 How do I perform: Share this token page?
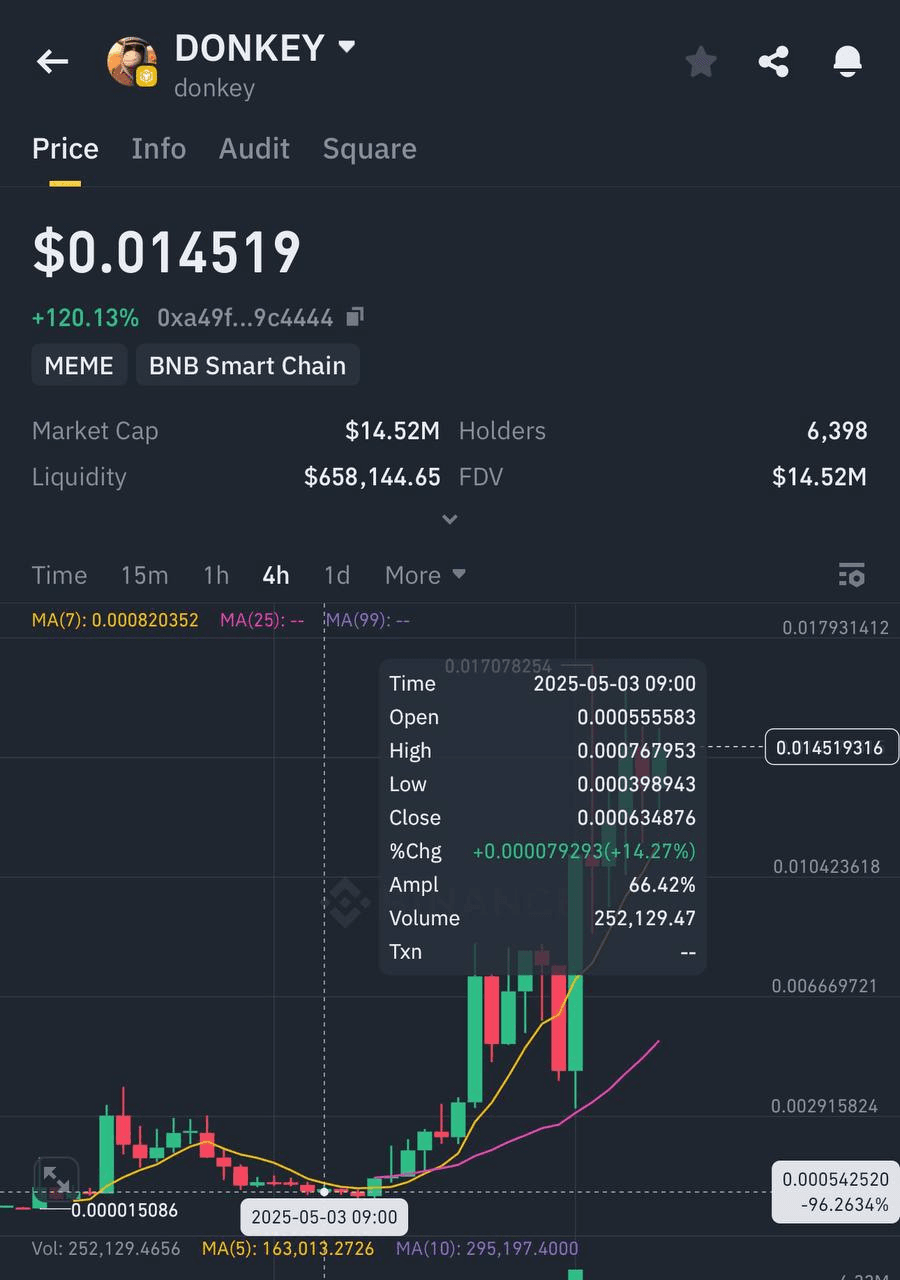point(774,62)
